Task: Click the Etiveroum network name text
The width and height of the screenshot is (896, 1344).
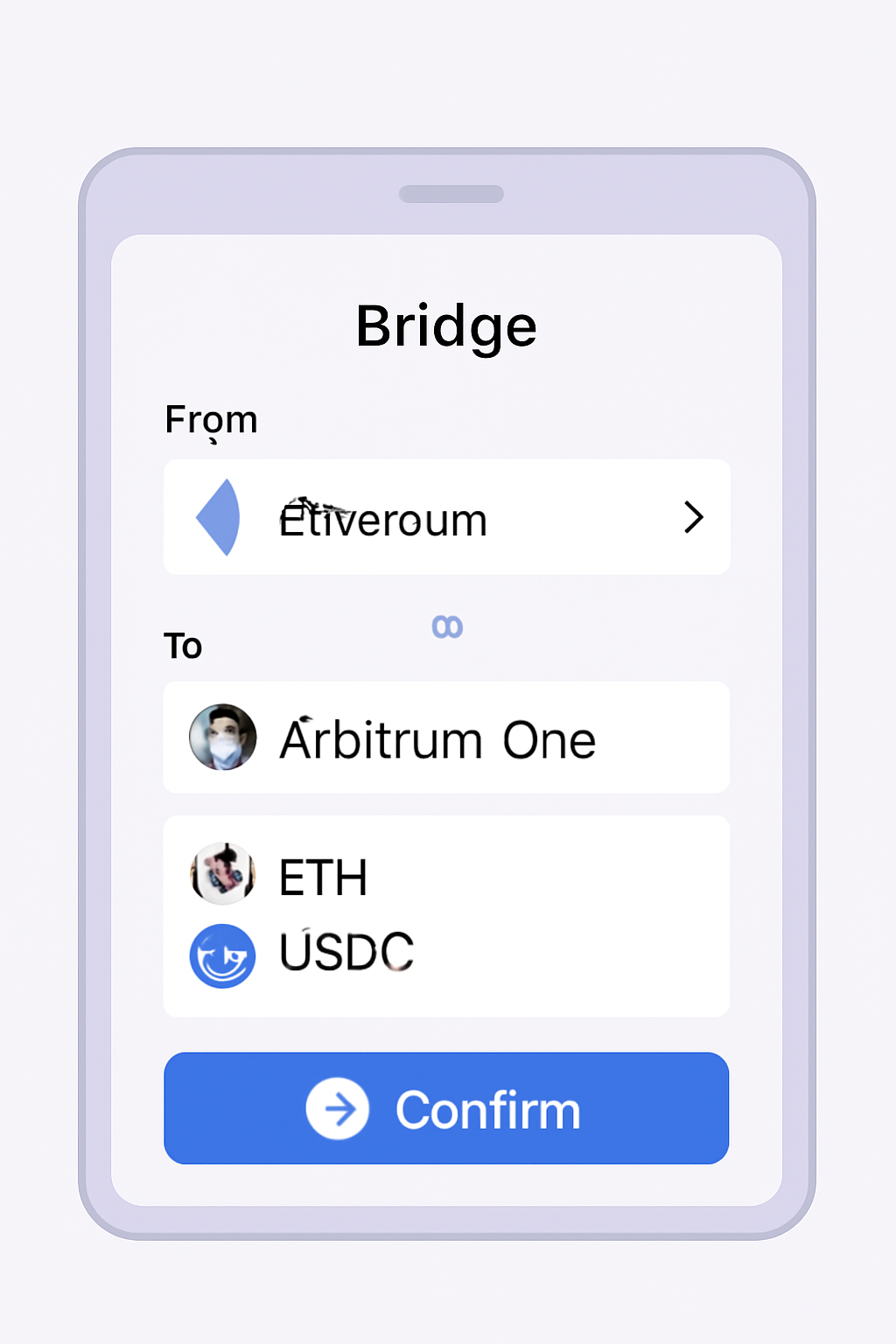Action: 383,518
